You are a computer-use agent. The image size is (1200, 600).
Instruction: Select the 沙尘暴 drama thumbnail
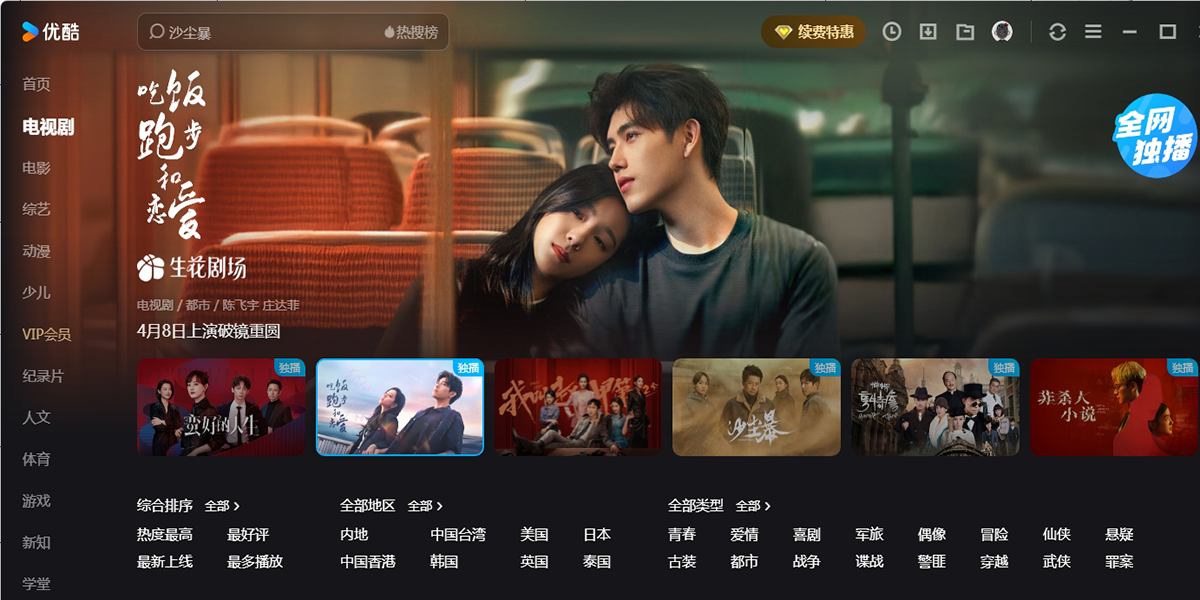coord(756,407)
